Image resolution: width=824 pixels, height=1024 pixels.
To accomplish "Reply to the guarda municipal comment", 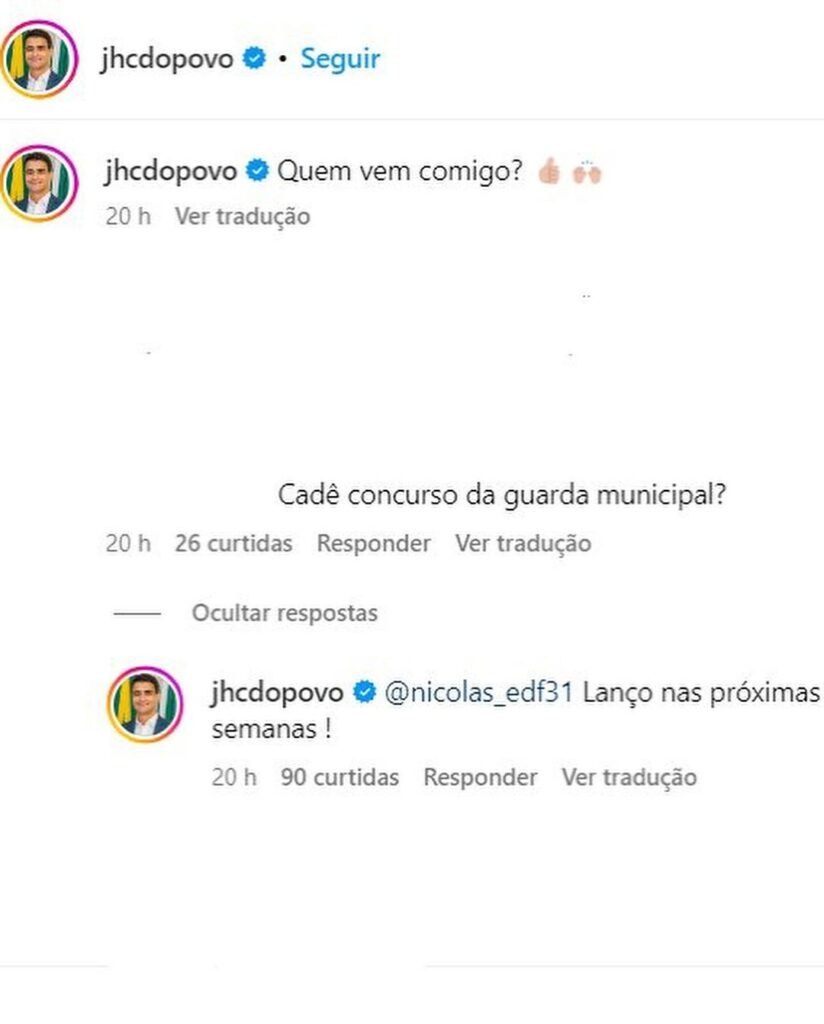I will coord(373,544).
